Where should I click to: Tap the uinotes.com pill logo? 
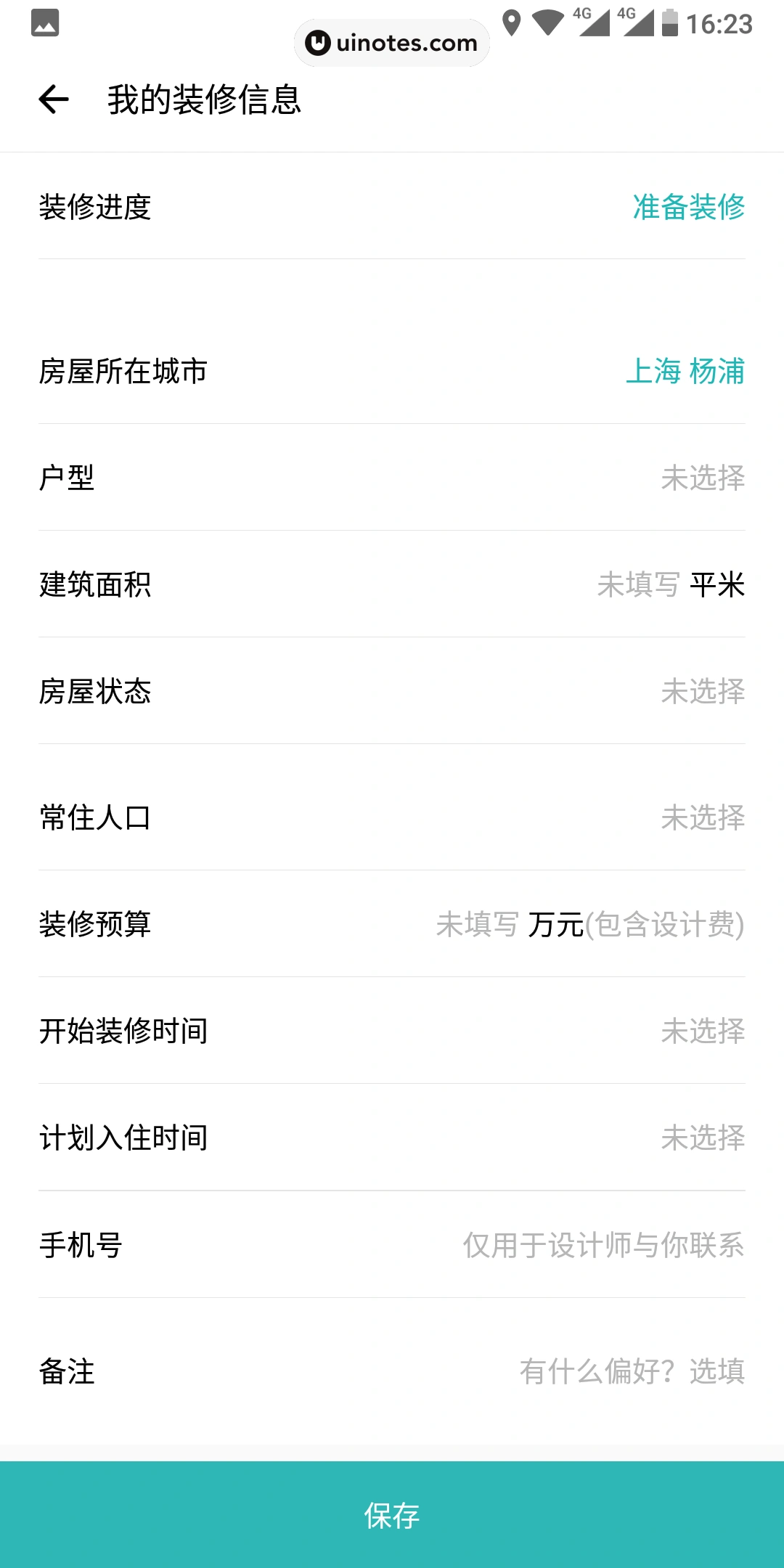click(391, 42)
